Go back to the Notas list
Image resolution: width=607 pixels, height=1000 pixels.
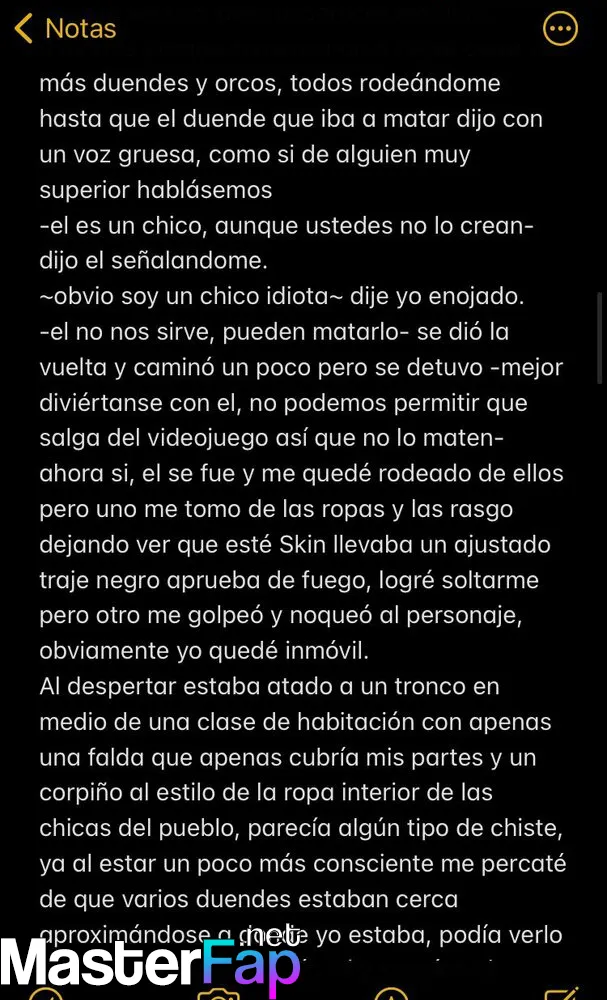tap(64, 29)
